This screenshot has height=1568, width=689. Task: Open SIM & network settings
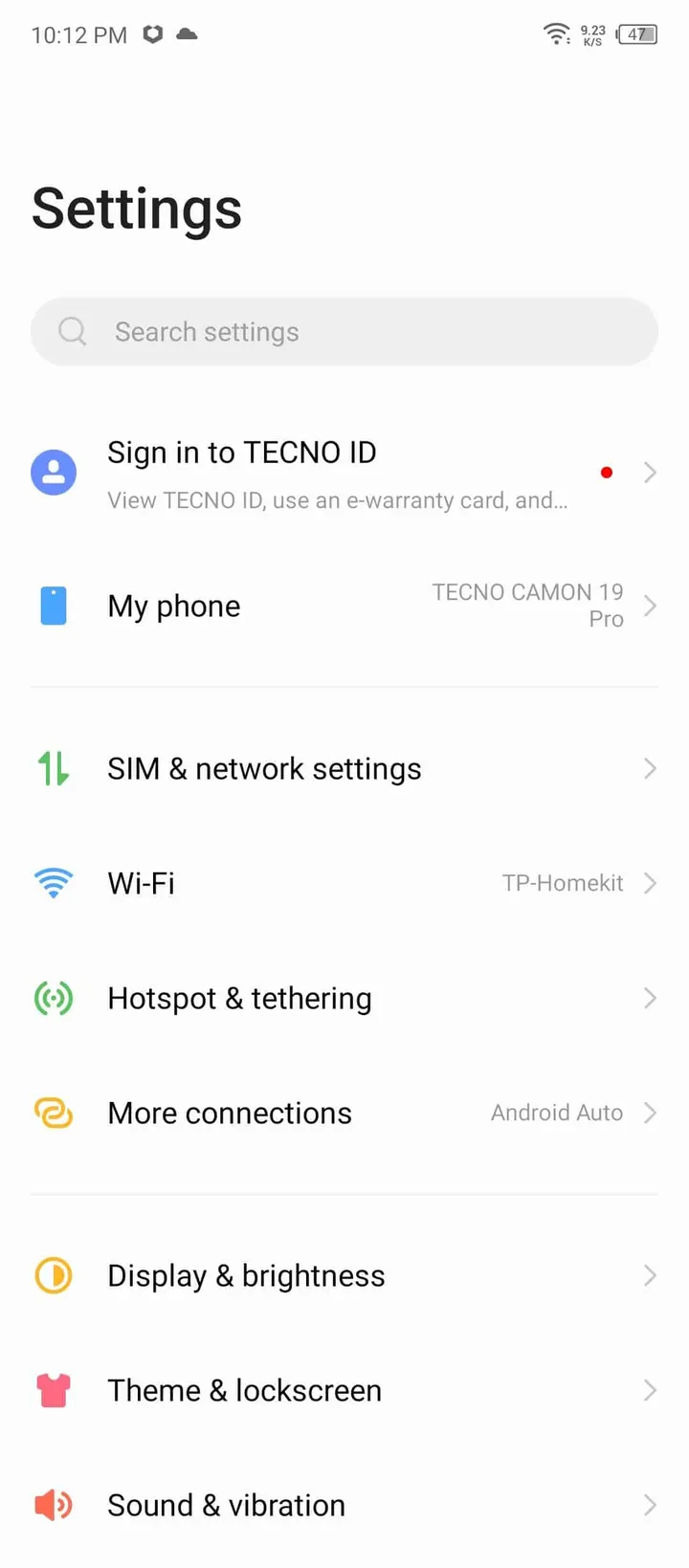click(x=344, y=768)
